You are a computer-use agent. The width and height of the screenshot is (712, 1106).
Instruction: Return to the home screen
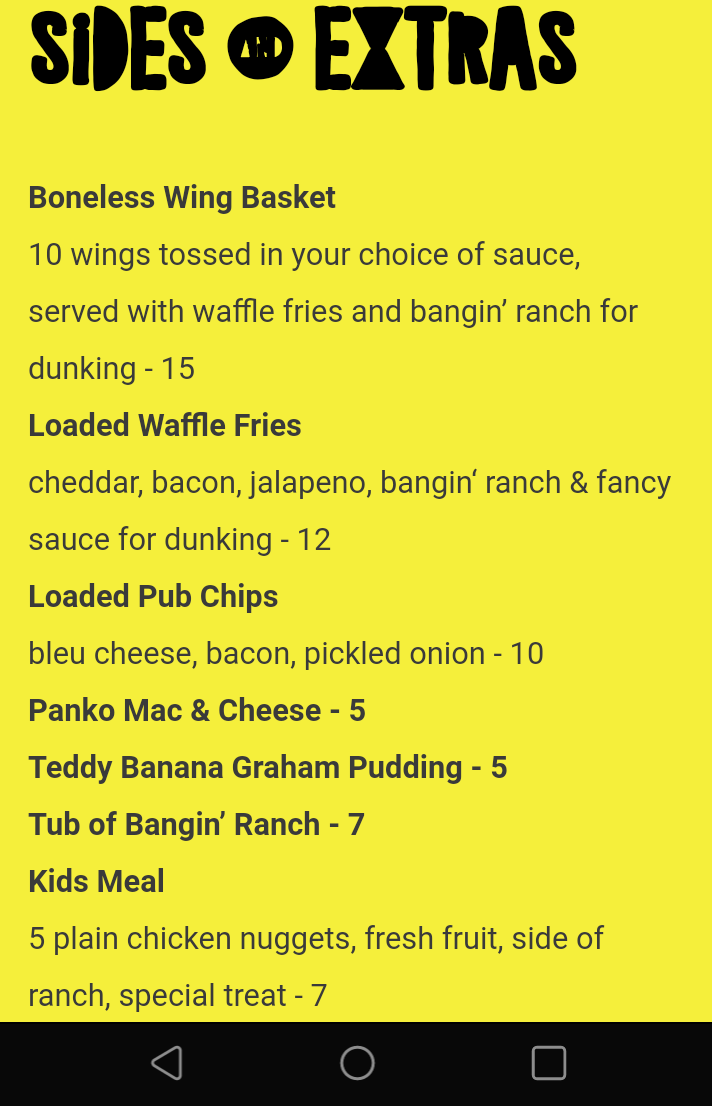tap(357, 1062)
